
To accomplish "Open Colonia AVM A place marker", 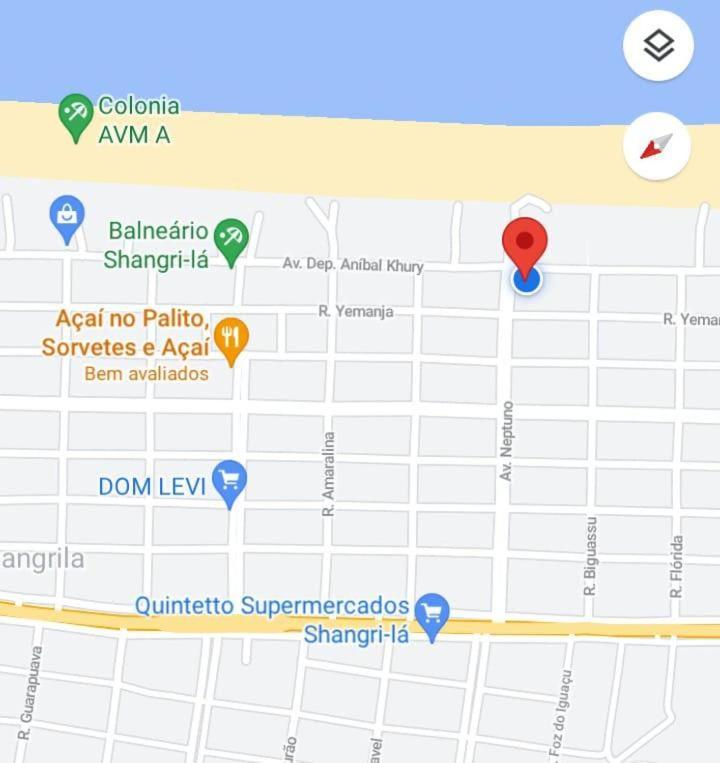I will (76, 115).
